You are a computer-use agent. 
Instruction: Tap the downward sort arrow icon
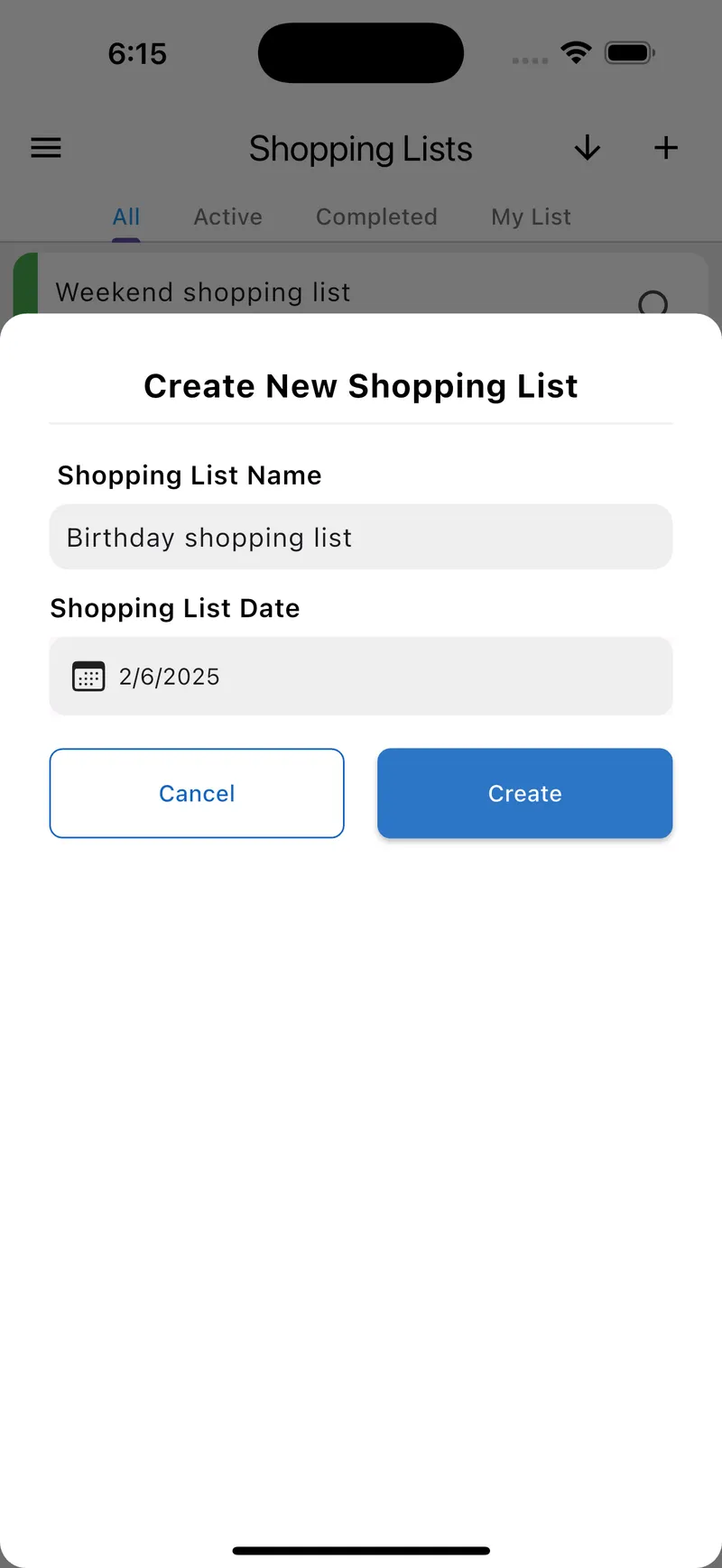587,147
